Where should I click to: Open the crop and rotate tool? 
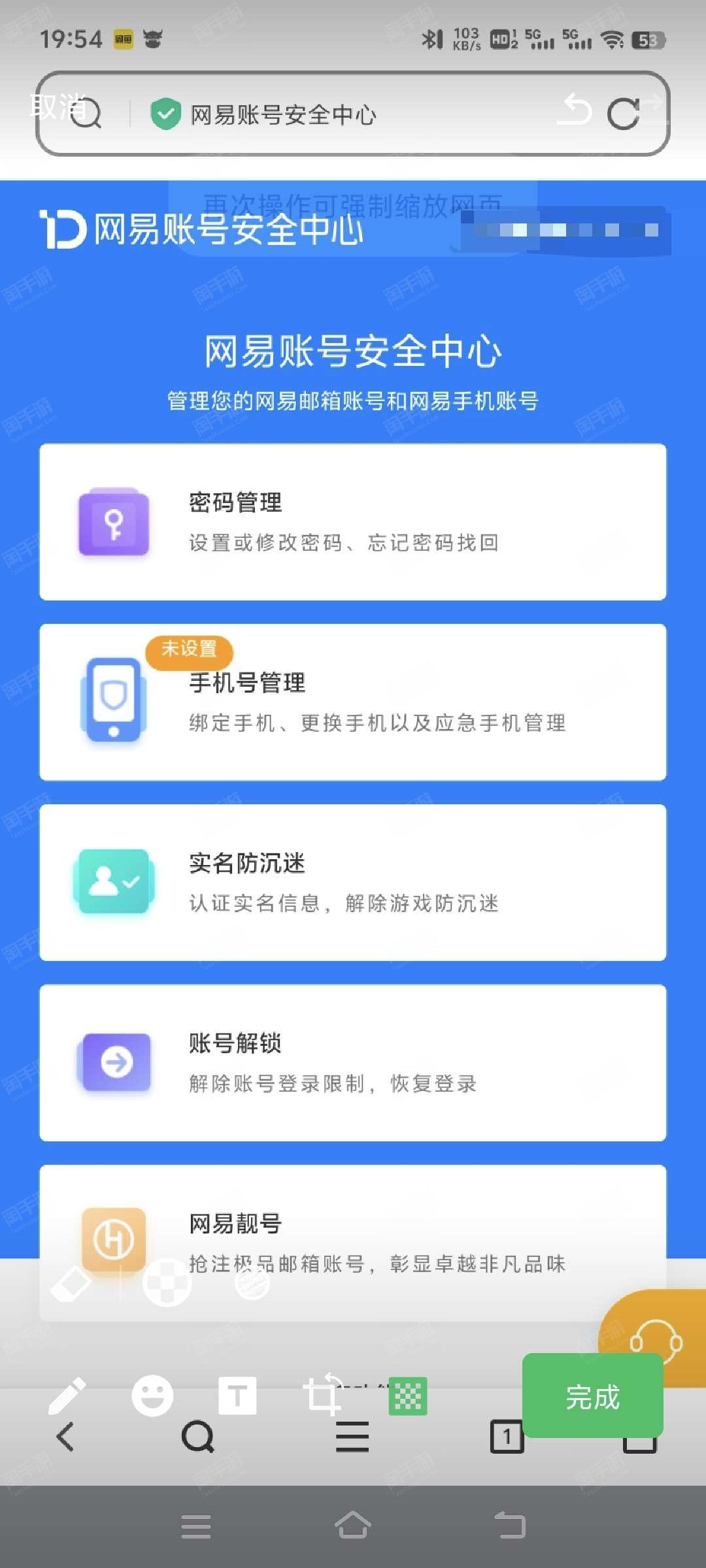click(322, 1396)
